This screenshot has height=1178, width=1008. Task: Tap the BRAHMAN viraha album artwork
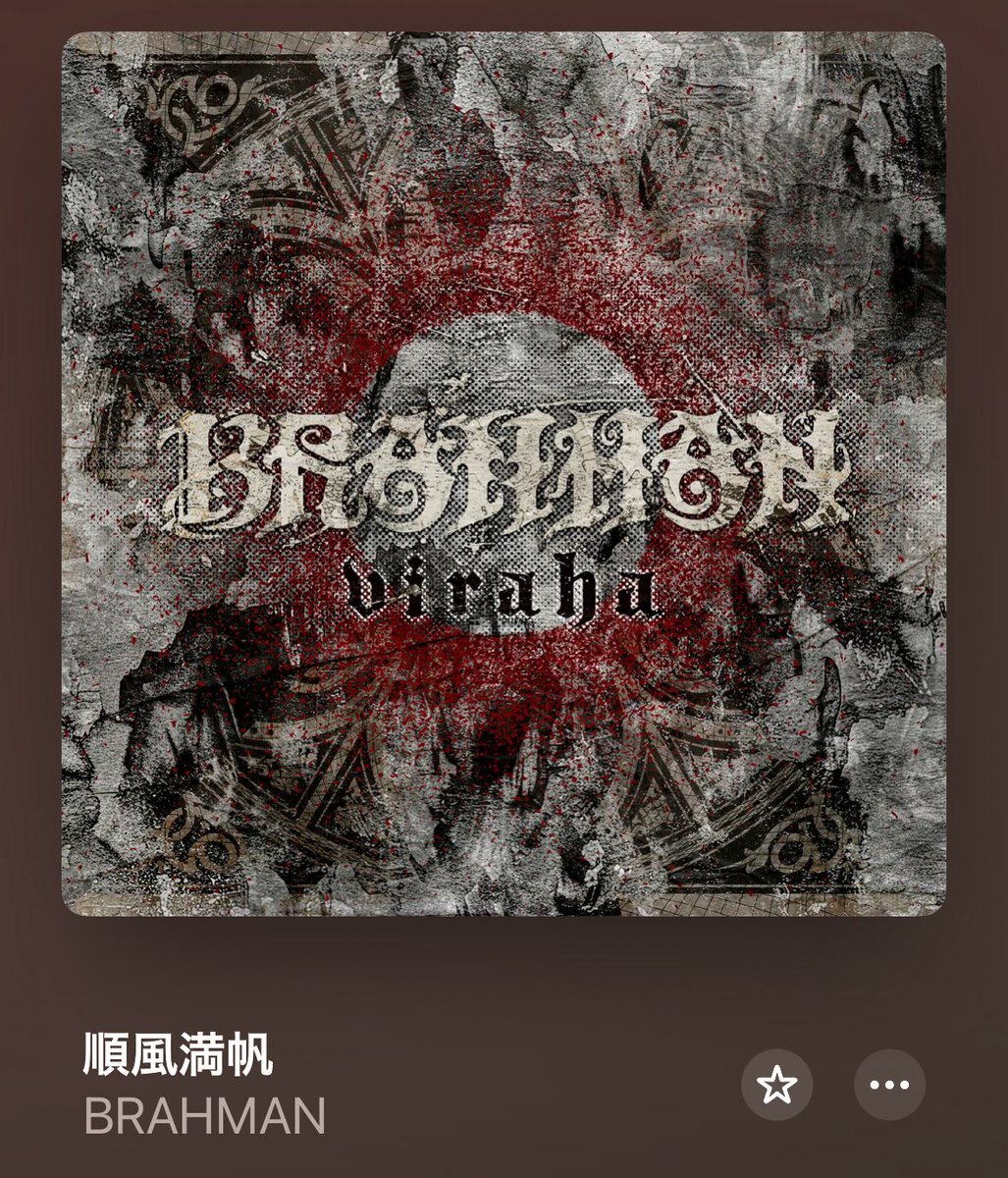pyautogui.click(x=504, y=475)
